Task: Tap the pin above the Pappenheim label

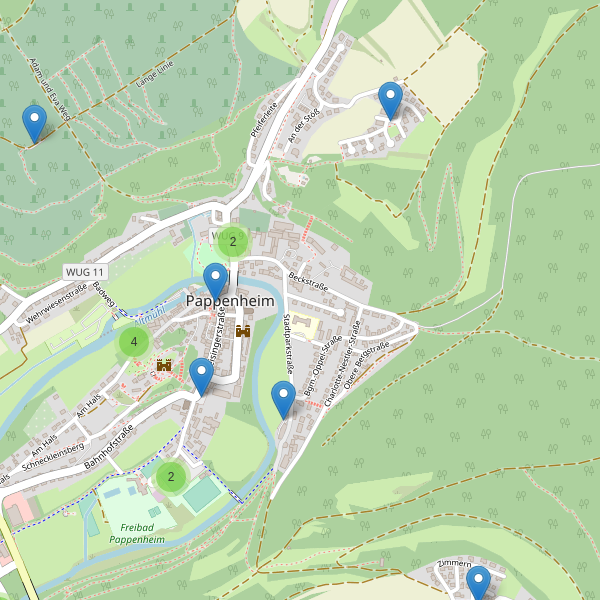Action: click(x=215, y=280)
